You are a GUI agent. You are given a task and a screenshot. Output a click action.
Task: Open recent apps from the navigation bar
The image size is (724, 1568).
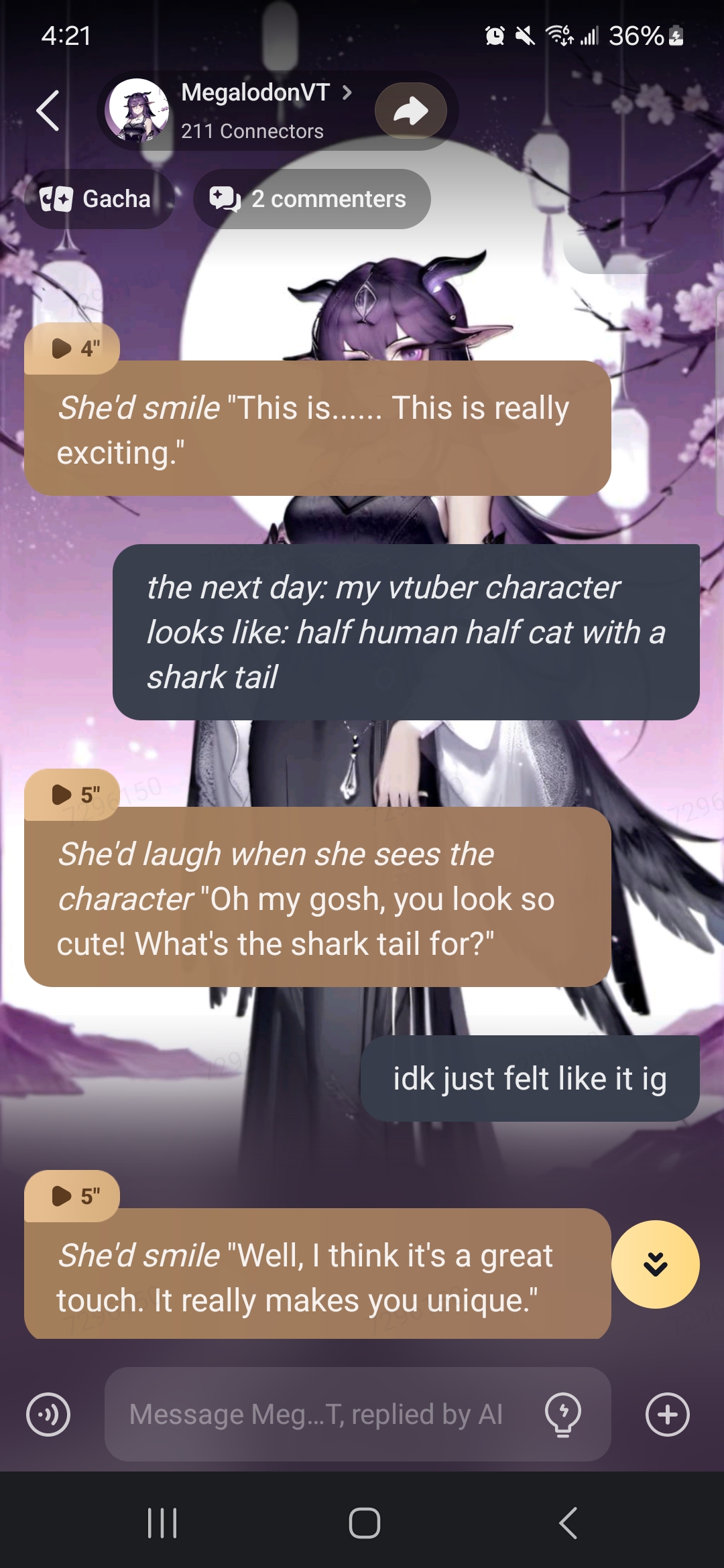(162, 1523)
